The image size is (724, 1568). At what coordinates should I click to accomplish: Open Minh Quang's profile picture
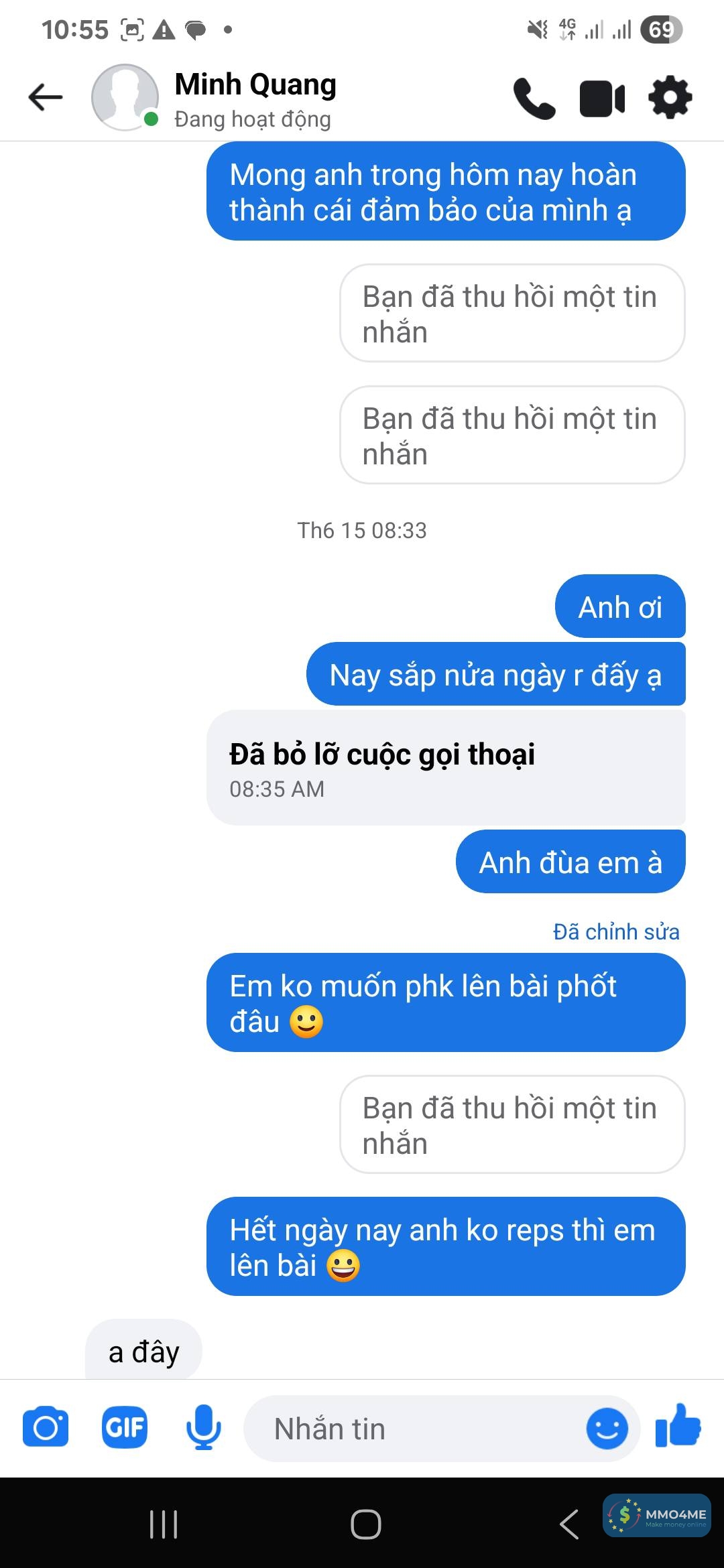(x=125, y=98)
